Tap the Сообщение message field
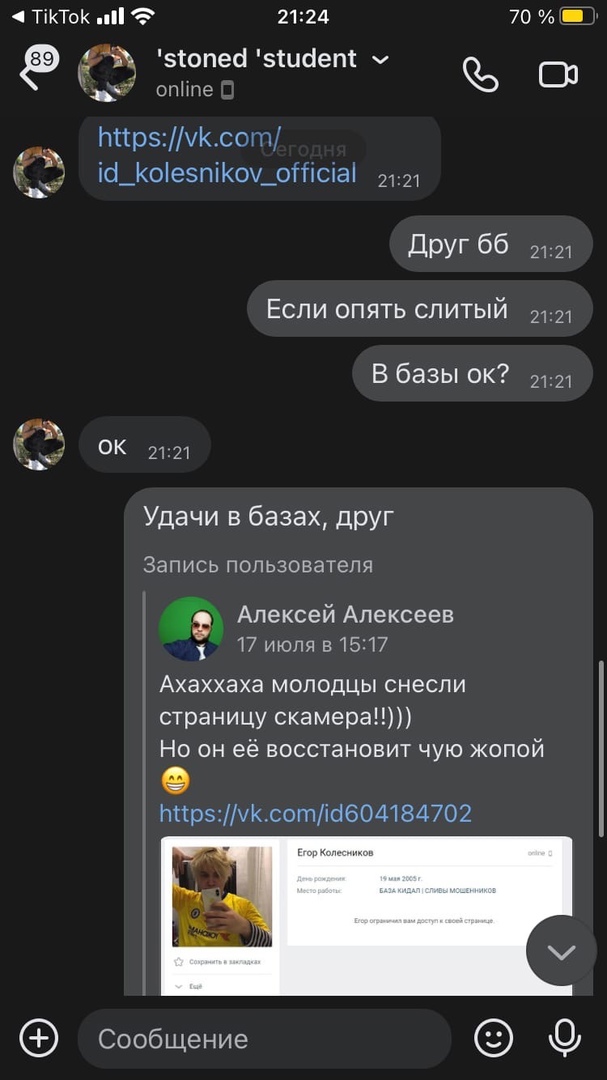 click(x=264, y=1038)
